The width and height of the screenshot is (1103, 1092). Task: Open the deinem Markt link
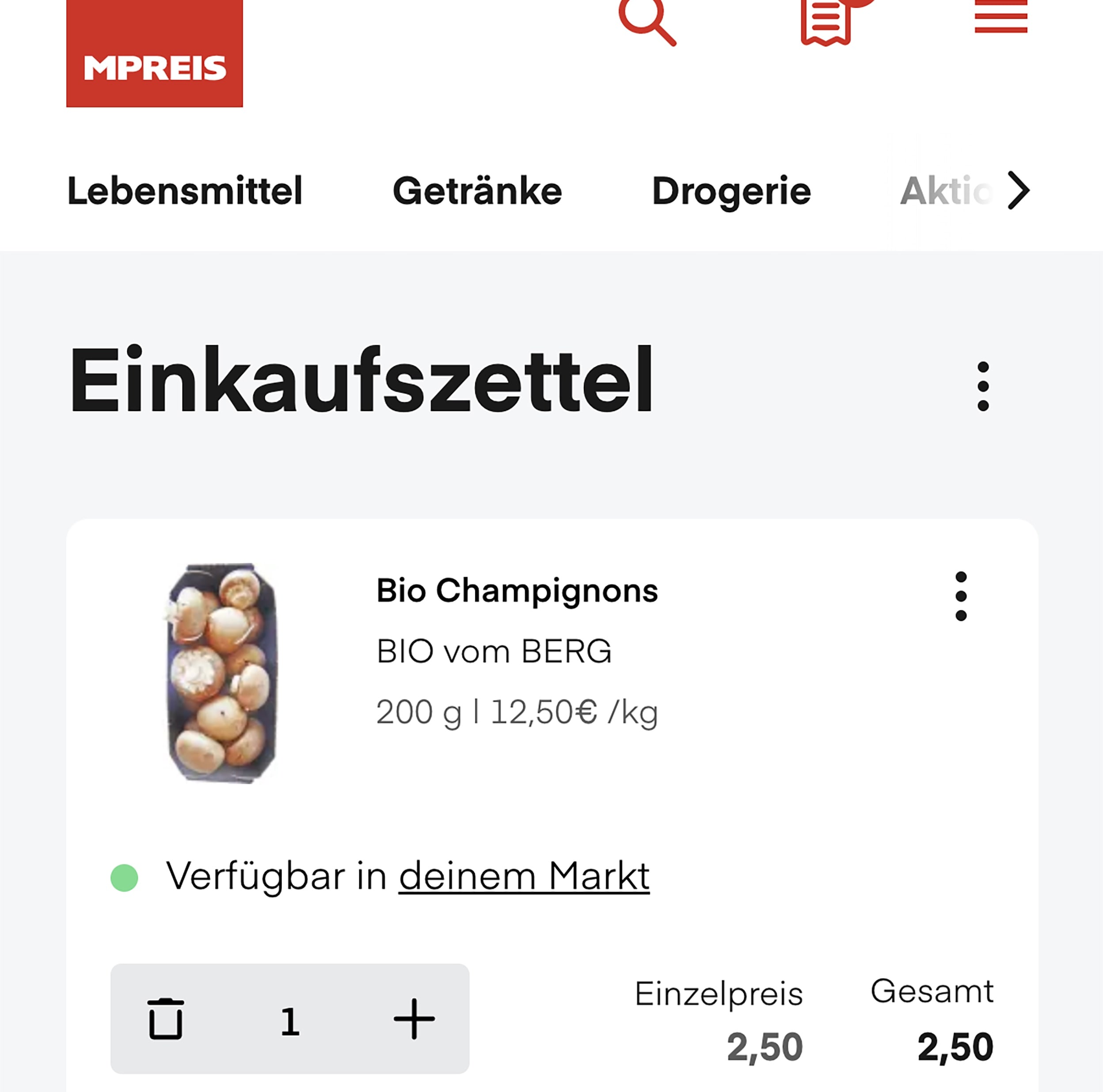click(x=524, y=876)
